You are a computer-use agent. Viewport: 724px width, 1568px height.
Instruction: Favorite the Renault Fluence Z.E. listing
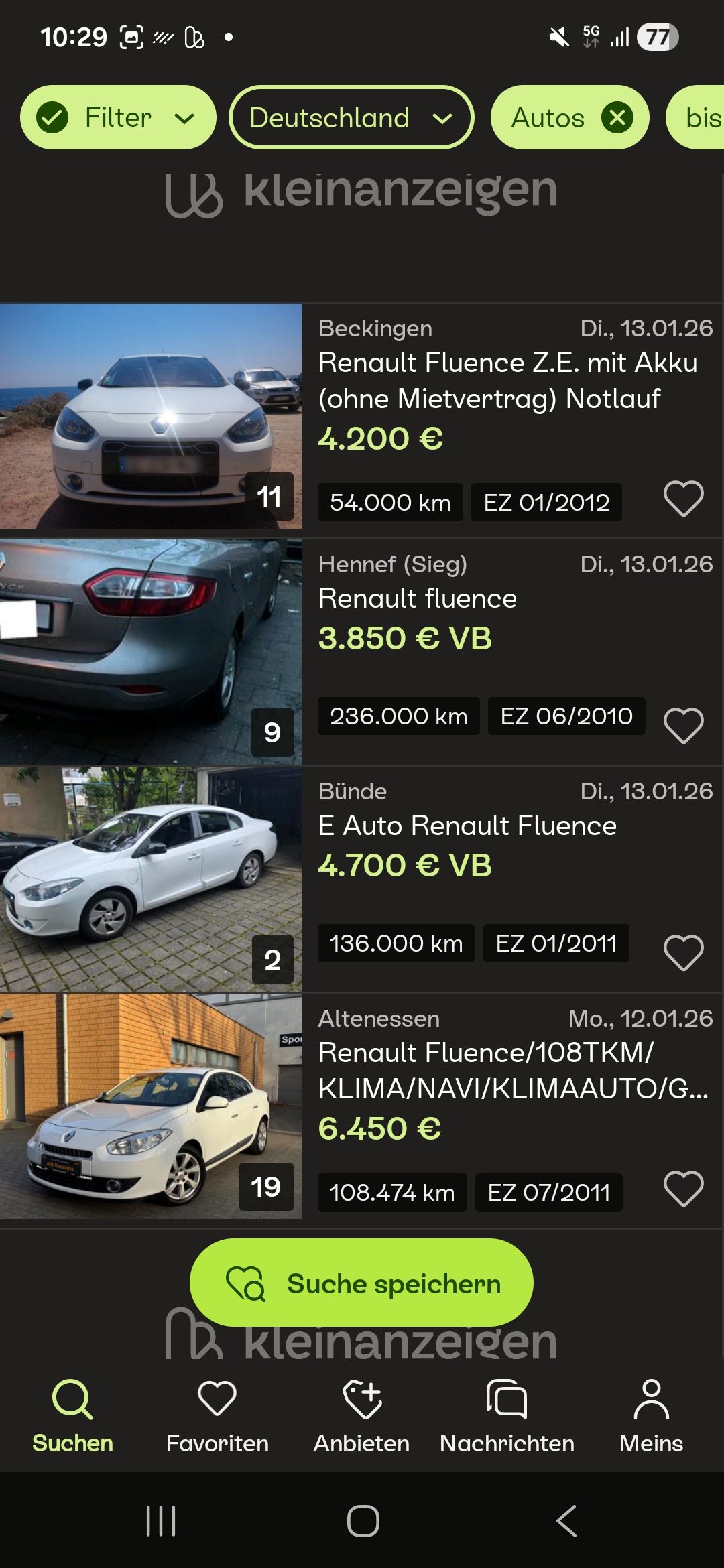683,499
